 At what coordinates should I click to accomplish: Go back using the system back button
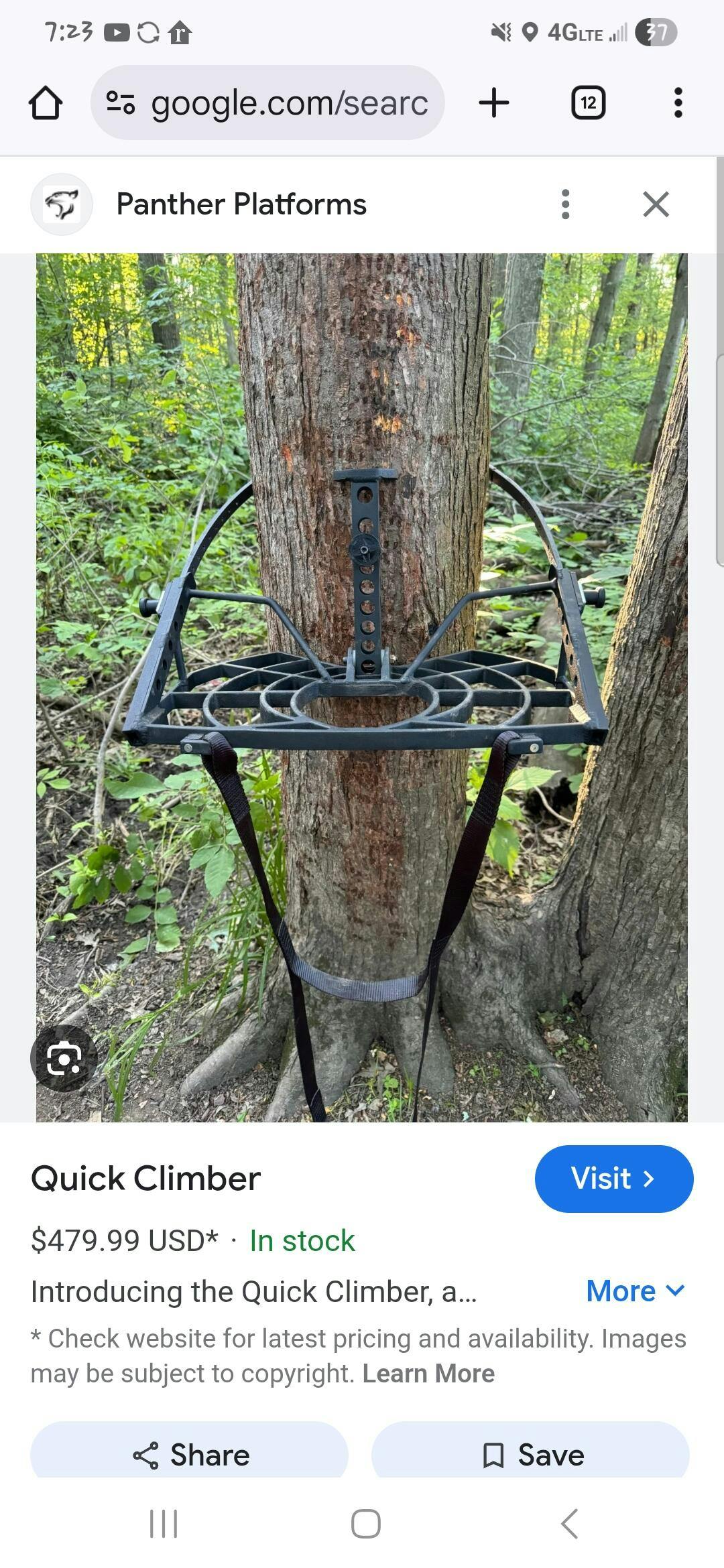pyautogui.click(x=569, y=1524)
